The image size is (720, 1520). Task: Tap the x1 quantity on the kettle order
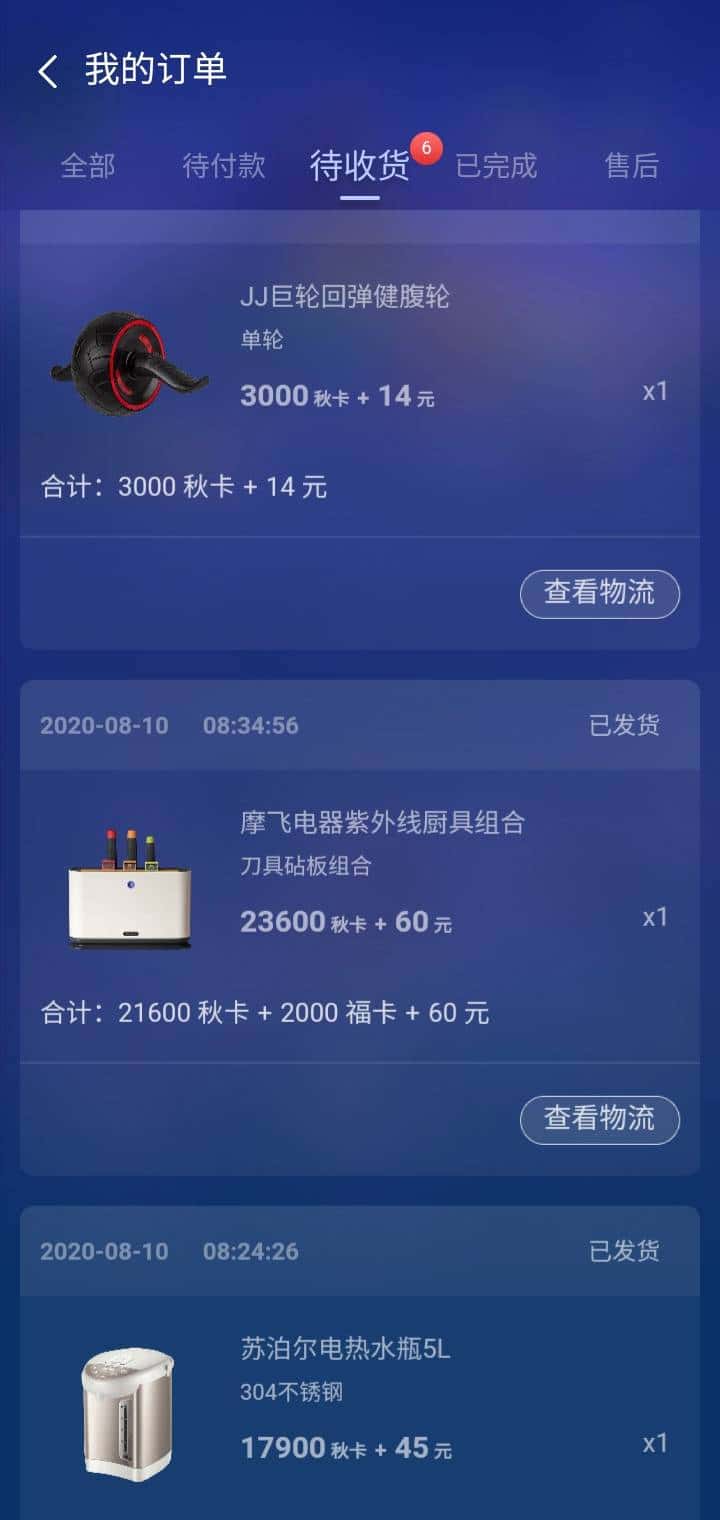click(x=655, y=1443)
